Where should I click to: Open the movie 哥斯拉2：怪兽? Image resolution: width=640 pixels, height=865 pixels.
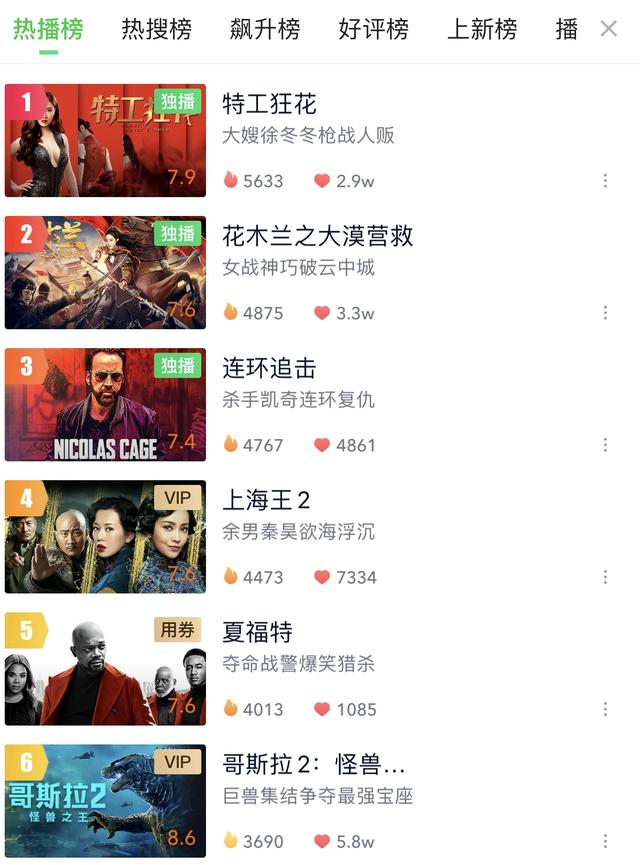[x=314, y=764]
